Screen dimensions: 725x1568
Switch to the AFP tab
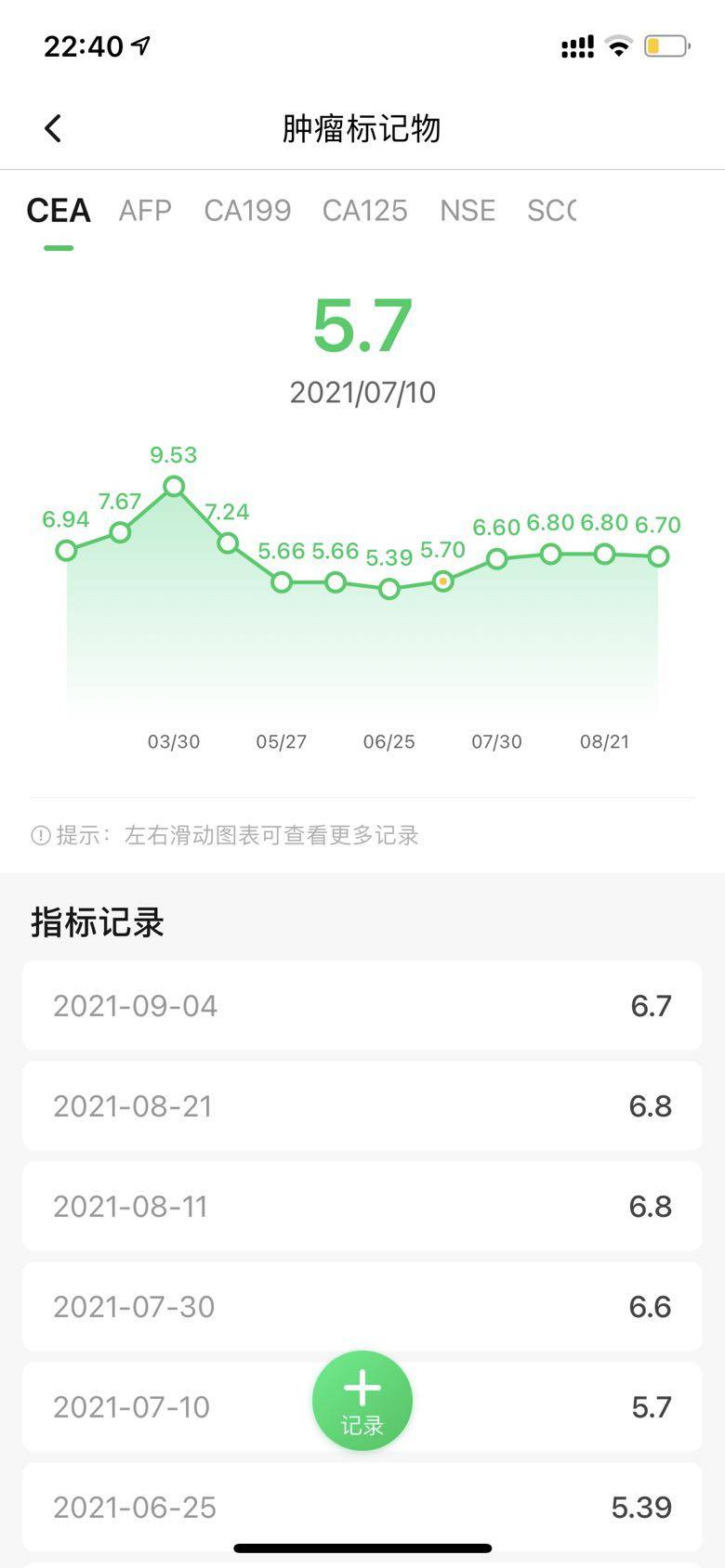145,211
